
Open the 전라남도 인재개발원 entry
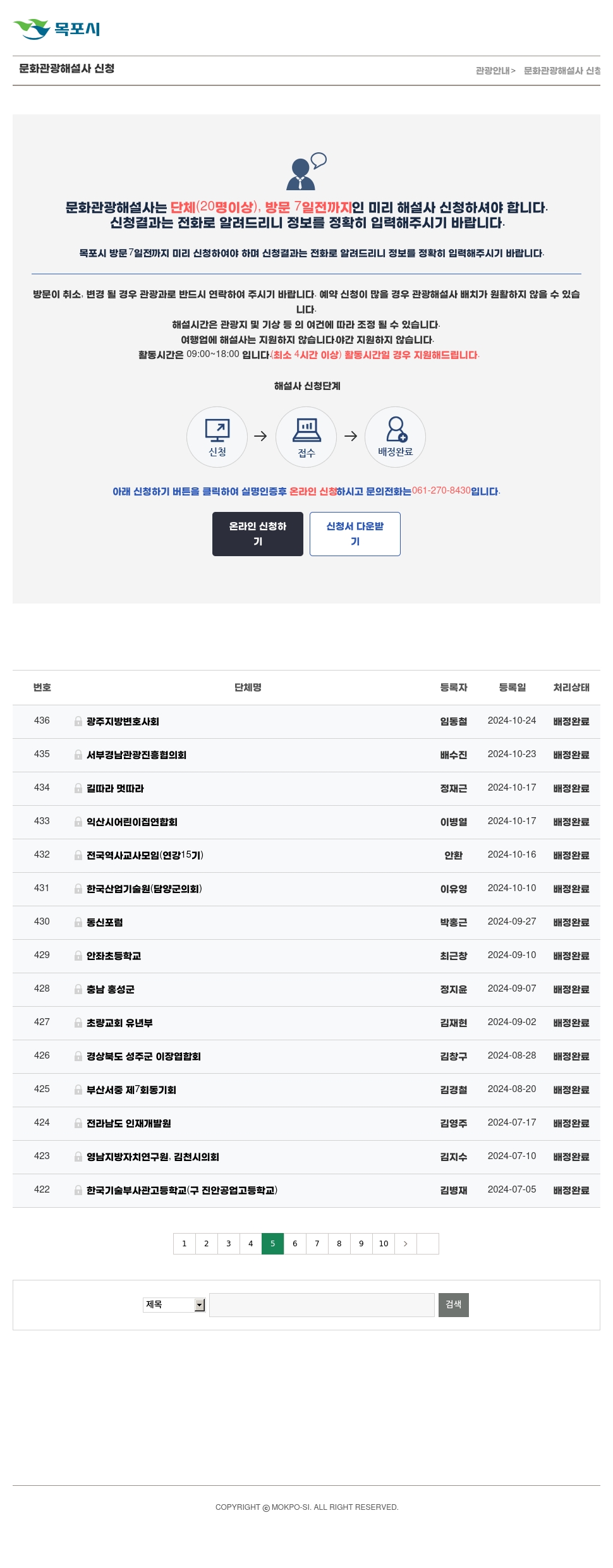(x=129, y=1124)
